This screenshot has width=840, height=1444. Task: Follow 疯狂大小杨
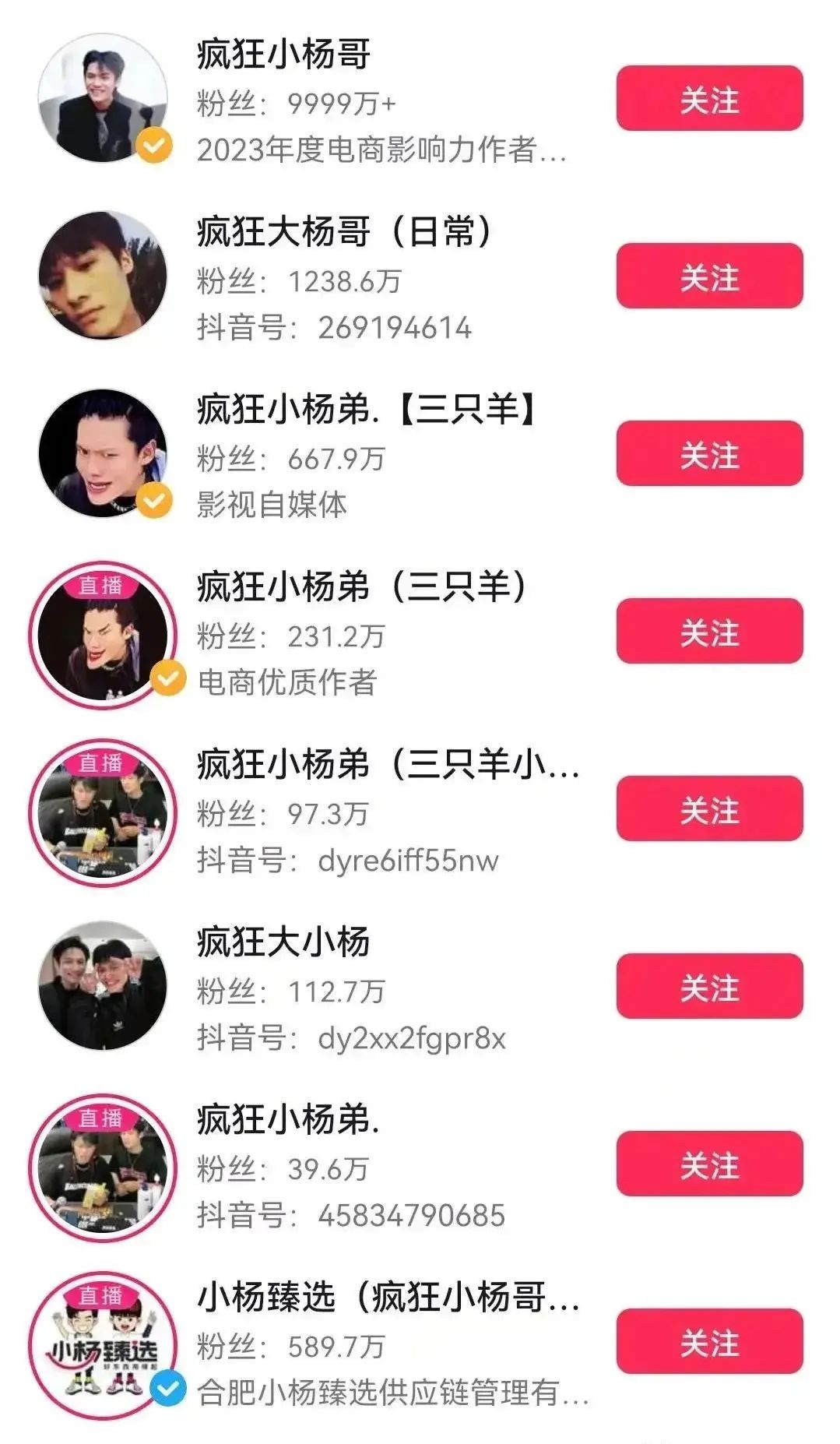pos(709,986)
